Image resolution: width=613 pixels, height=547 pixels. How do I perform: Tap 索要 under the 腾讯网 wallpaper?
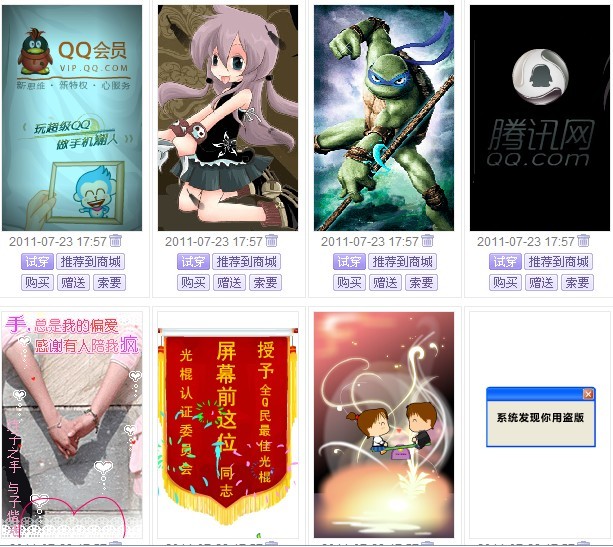pos(577,283)
